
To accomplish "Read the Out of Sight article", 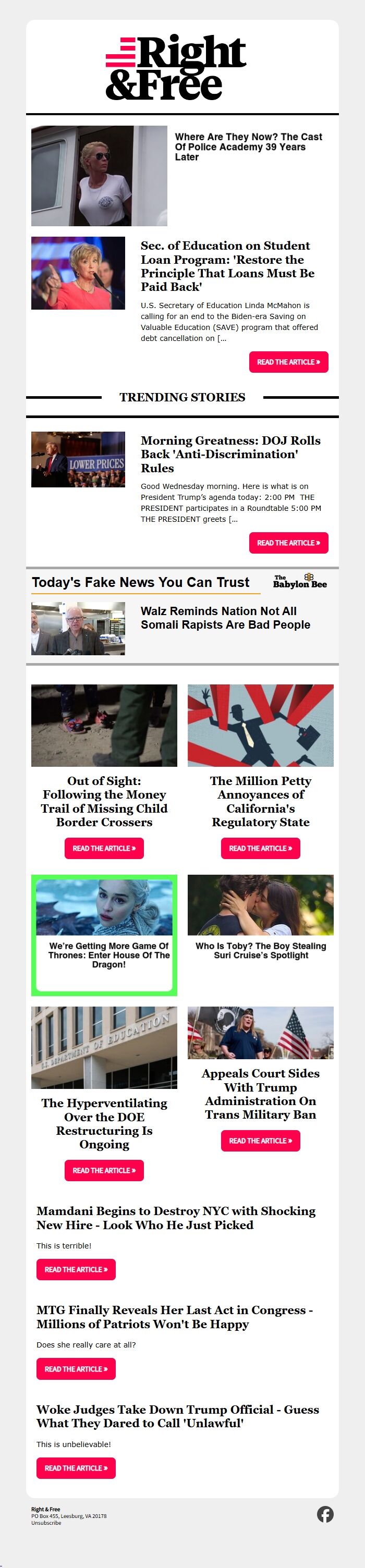I will click(104, 848).
